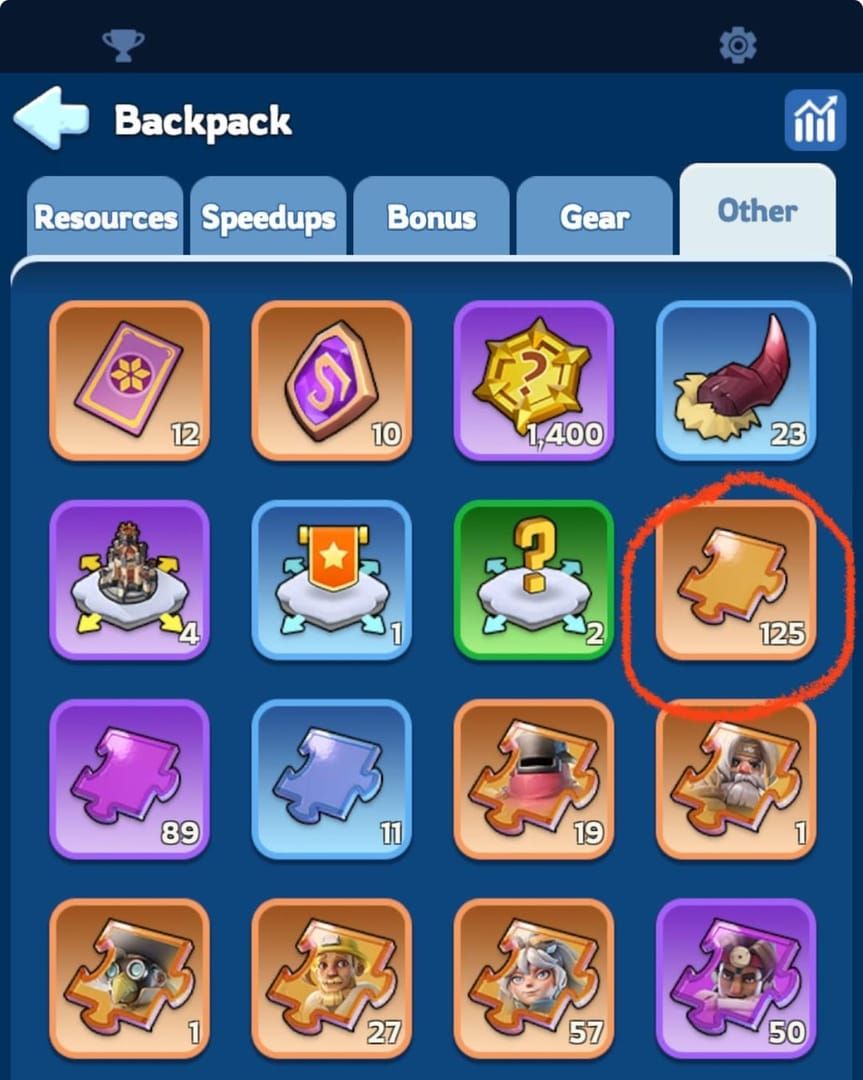Open the gold question badge with 1,400
Screen dimensions: 863x1080
pos(533,381)
